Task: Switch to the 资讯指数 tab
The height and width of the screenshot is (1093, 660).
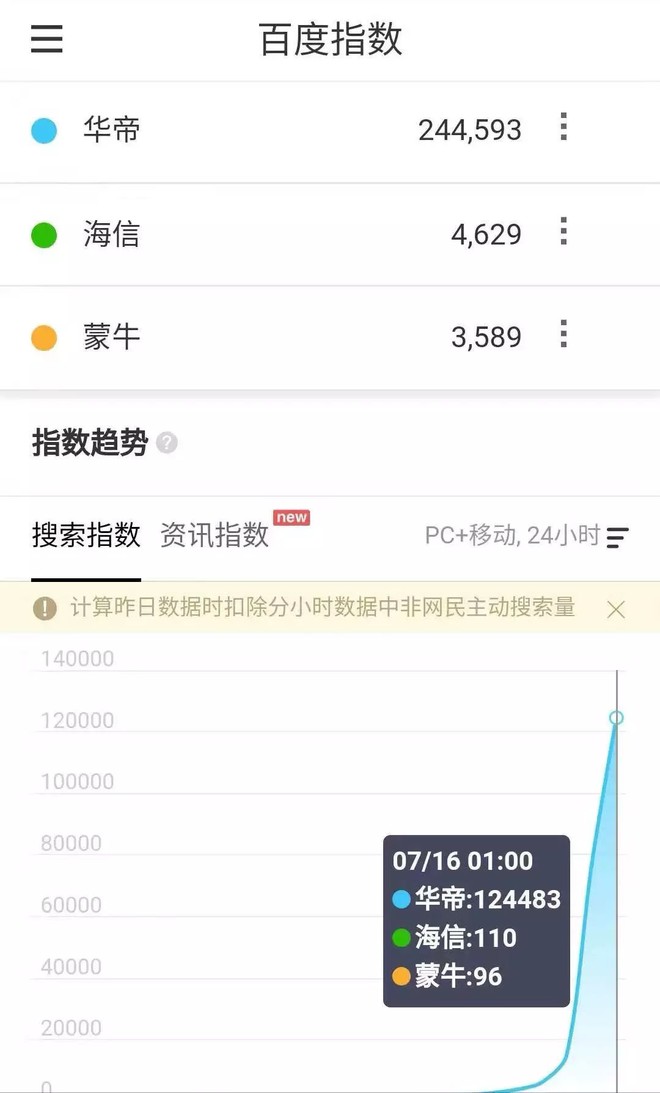Action: [215, 535]
